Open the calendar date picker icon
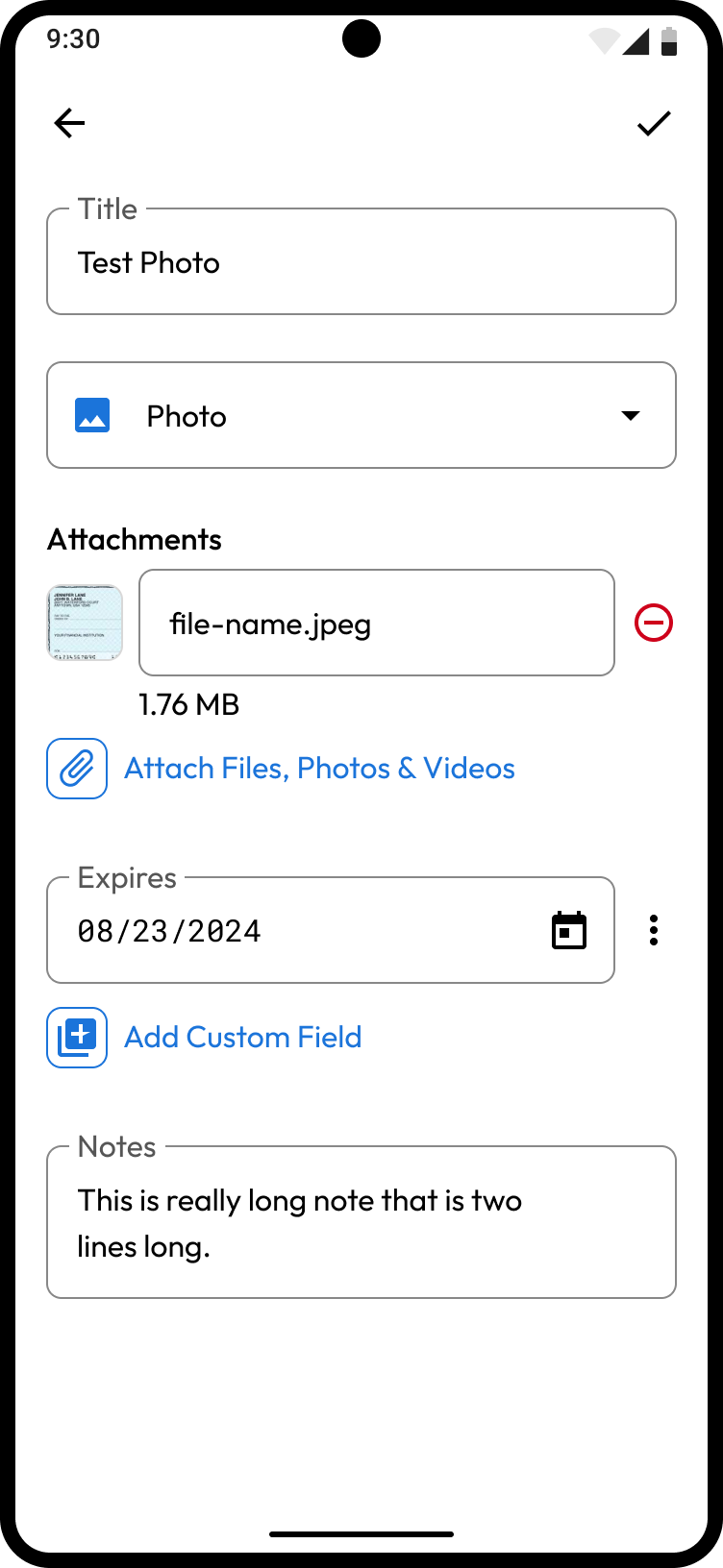This screenshot has width=723, height=1568. click(x=569, y=930)
